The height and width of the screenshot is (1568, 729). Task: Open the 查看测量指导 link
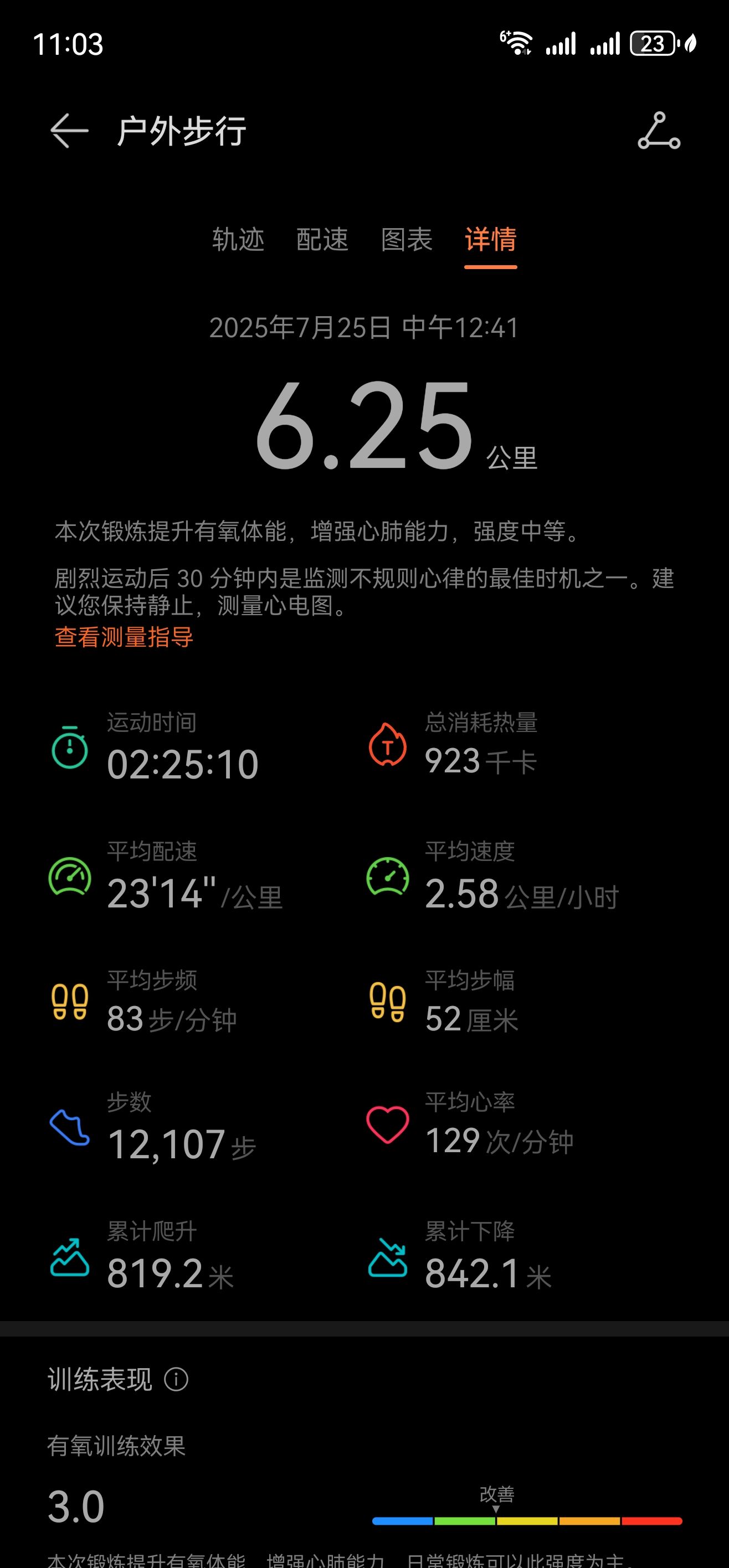[124, 637]
